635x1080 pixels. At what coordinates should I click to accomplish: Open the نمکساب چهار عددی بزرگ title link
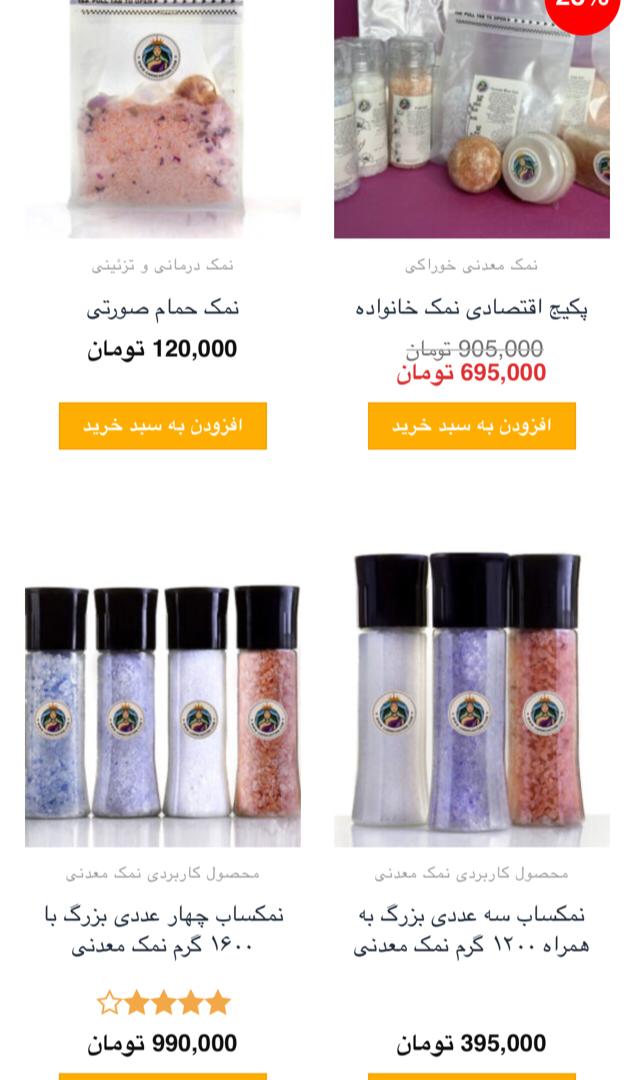point(163,930)
